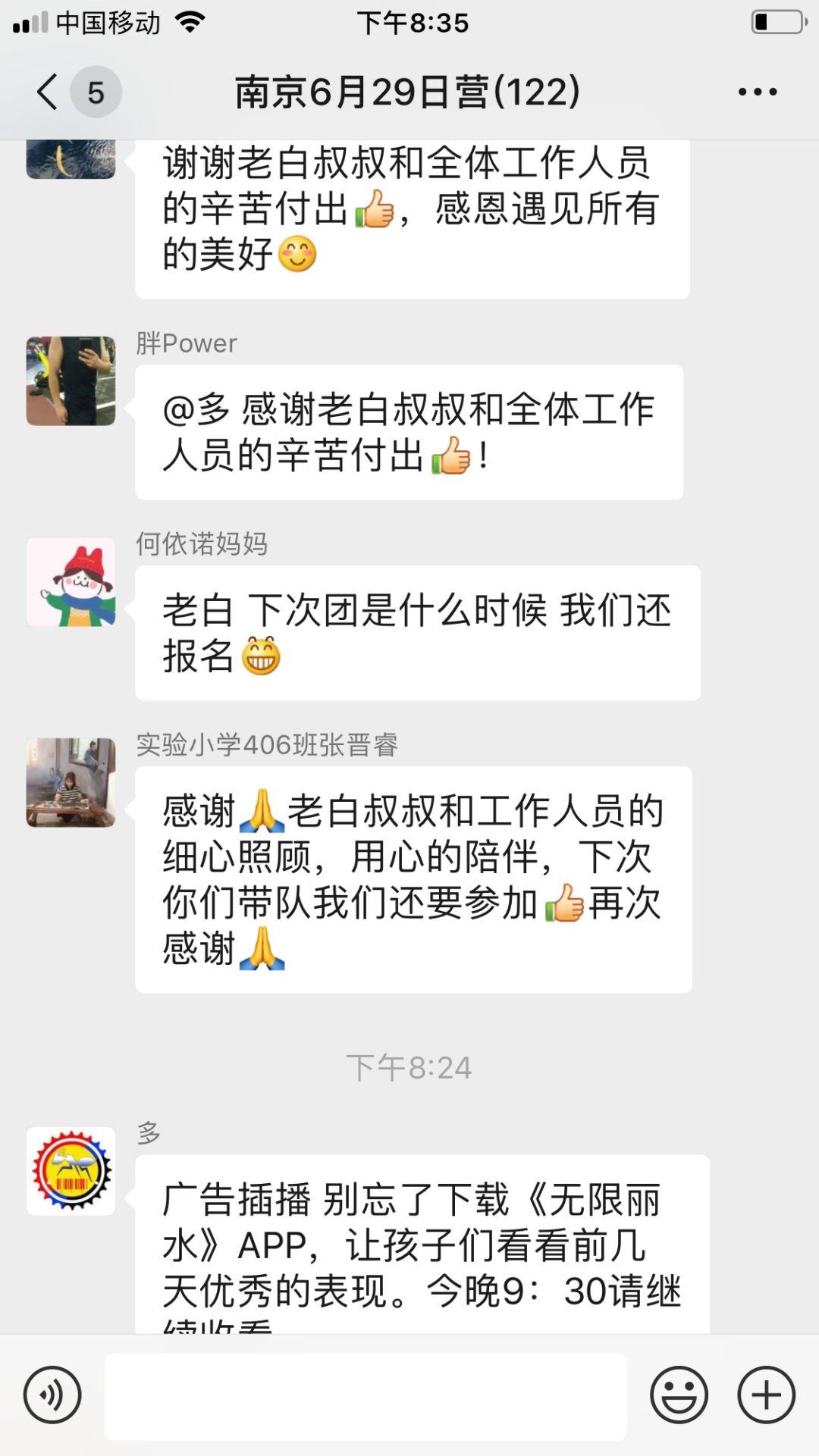The width and height of the screenshot is (819, 1456).
Task: Open the plus attachments menu
Action: [766, 1395]
